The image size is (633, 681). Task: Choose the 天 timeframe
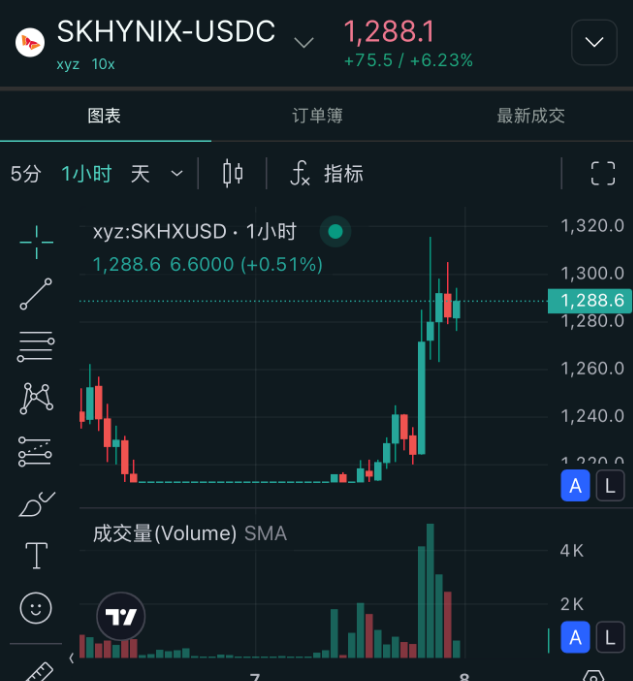pos(140,174)
